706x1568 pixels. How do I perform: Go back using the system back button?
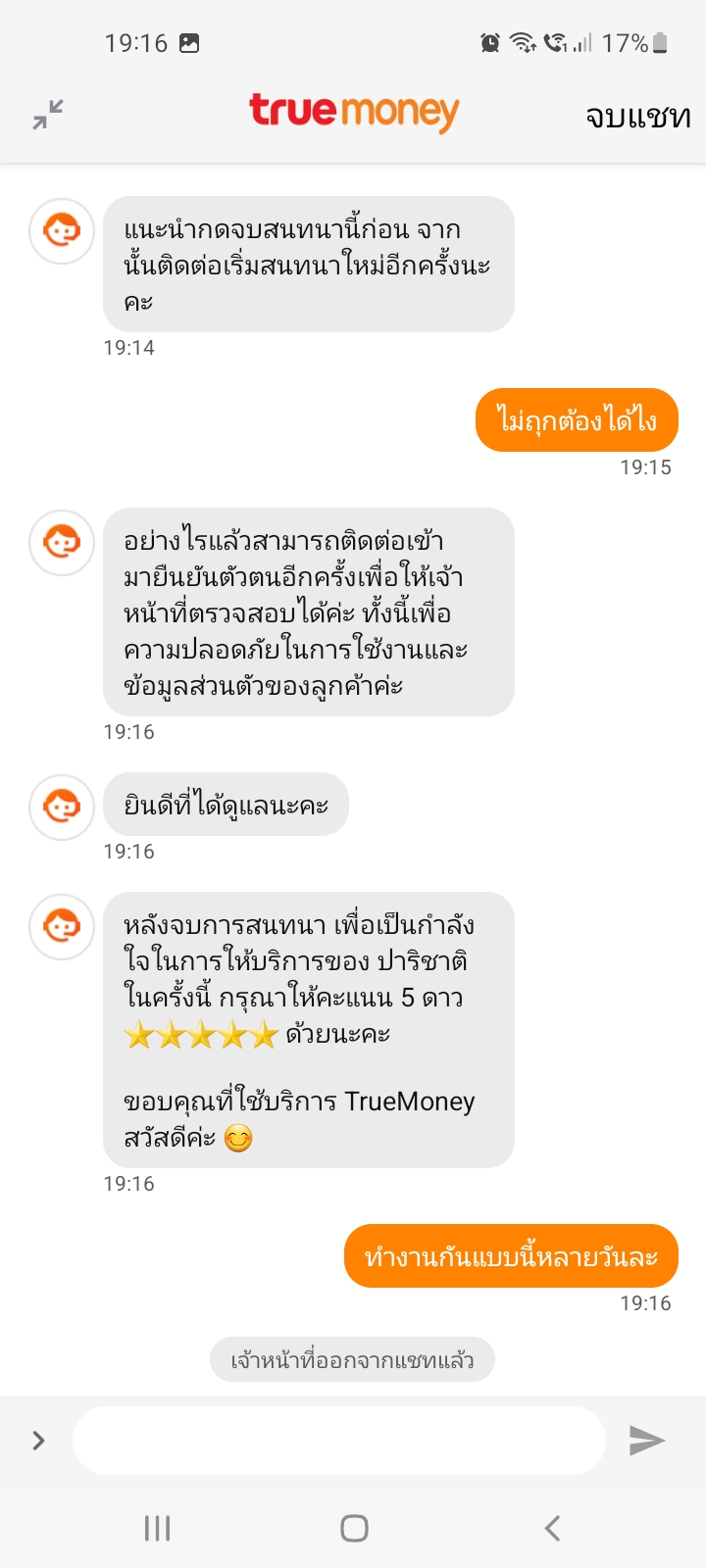click(552, 1528)
